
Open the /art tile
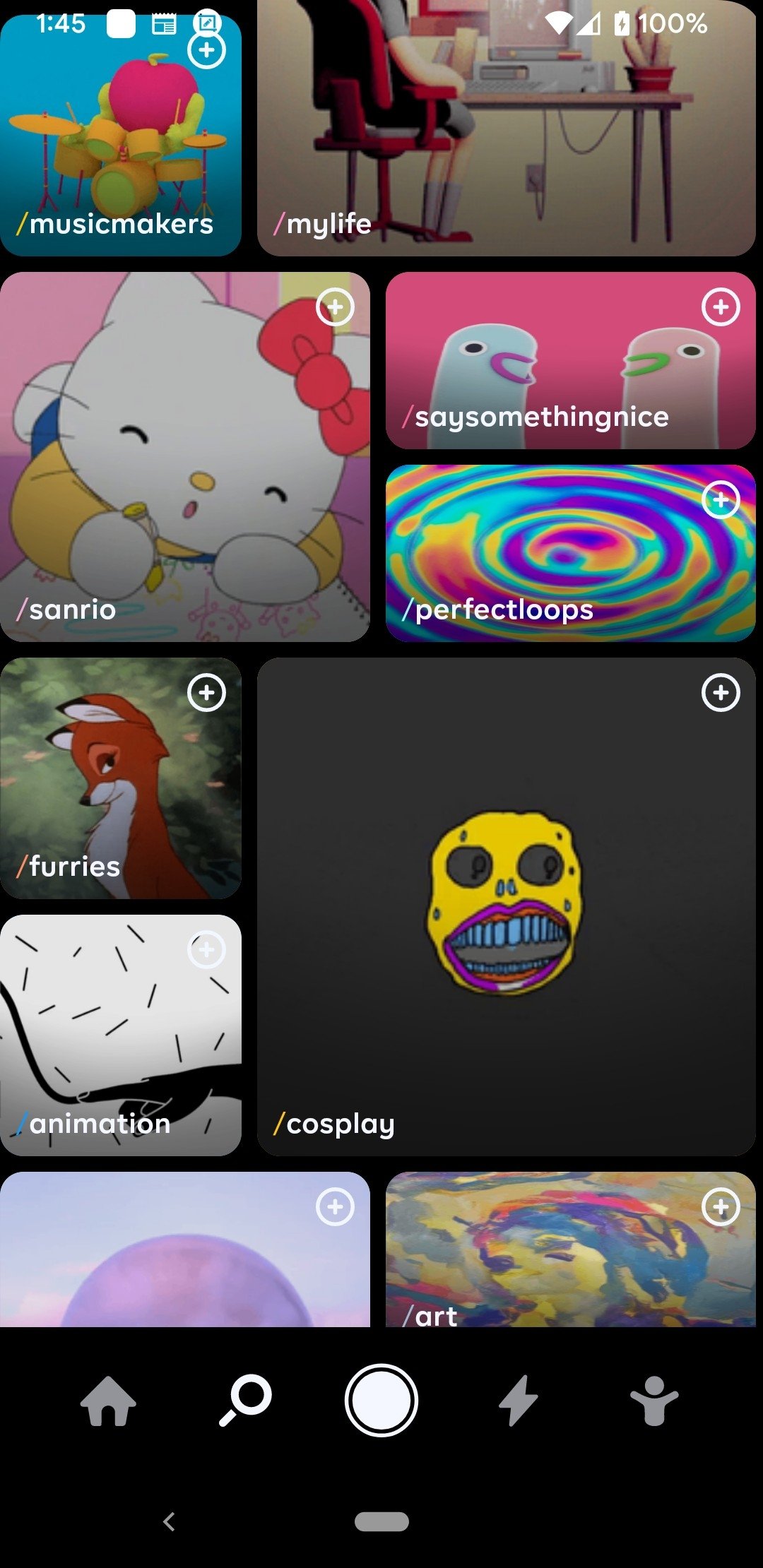coord(571,1249)
